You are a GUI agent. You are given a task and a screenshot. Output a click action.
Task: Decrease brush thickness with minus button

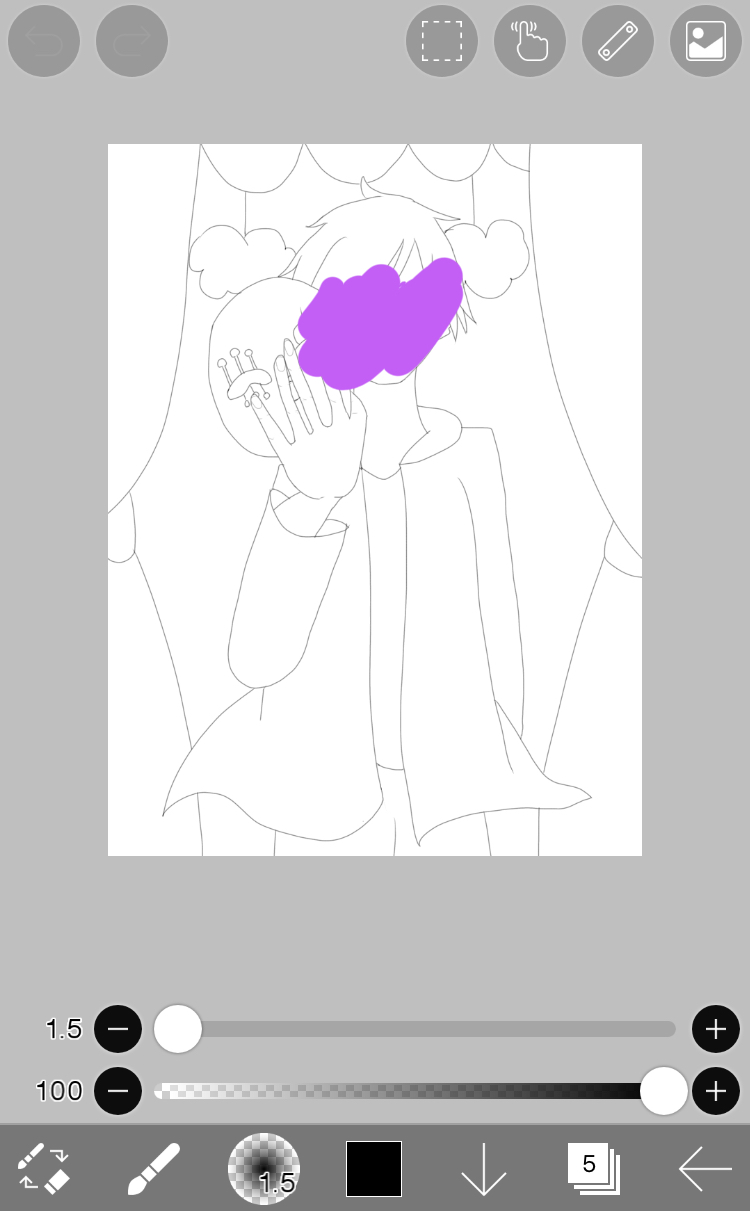(118, 1029)
